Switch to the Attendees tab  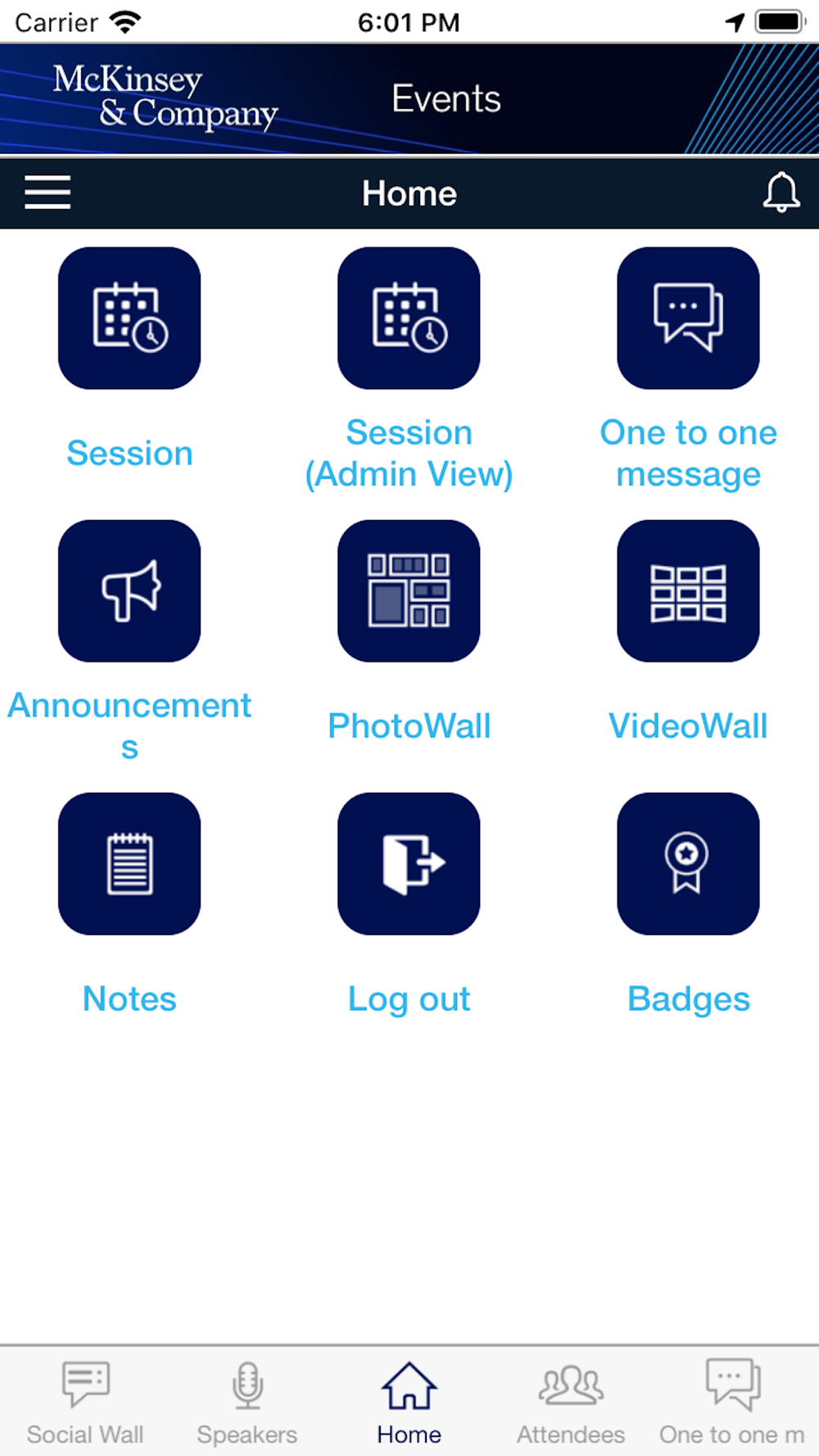pos(571,1403)
